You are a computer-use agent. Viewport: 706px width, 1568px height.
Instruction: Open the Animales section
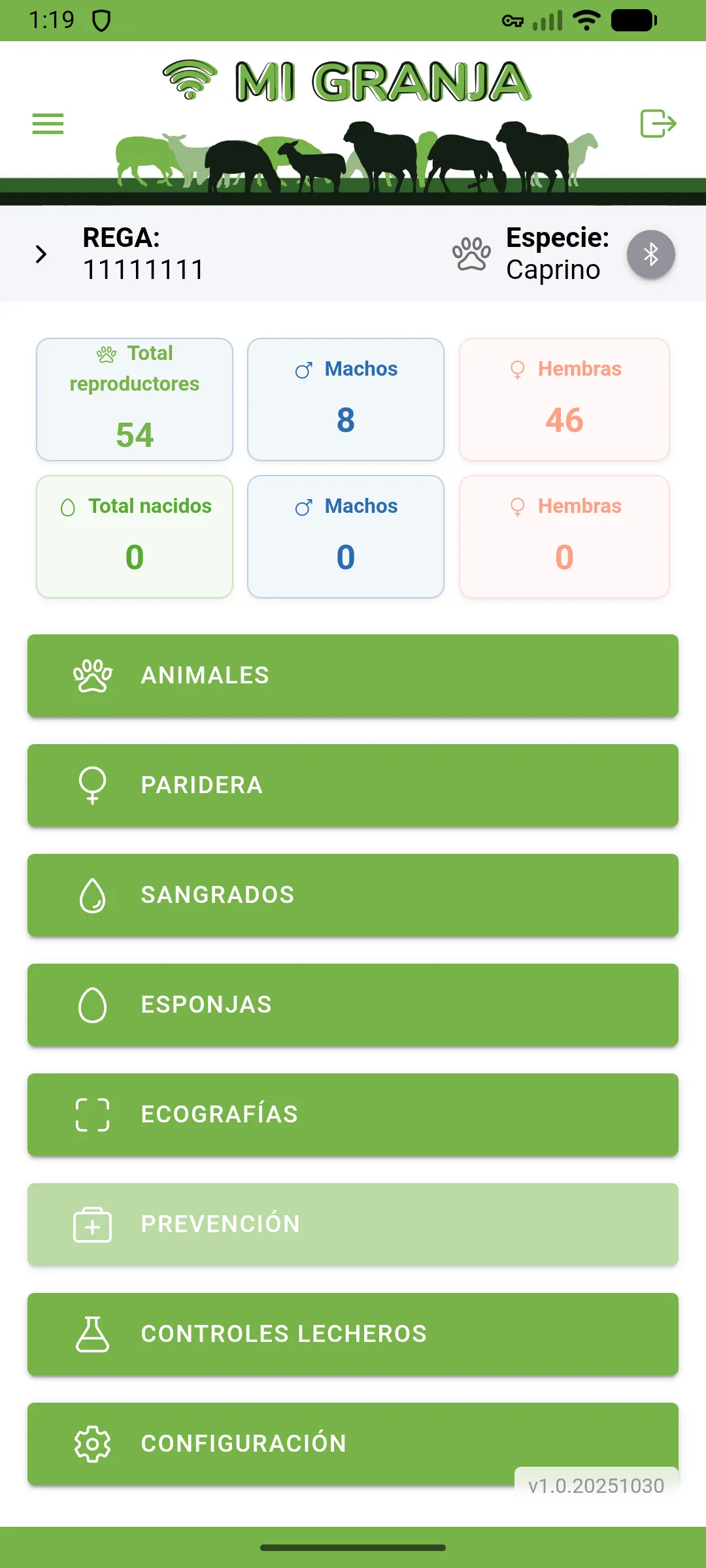pyautogui.click(x=353, y=676)
